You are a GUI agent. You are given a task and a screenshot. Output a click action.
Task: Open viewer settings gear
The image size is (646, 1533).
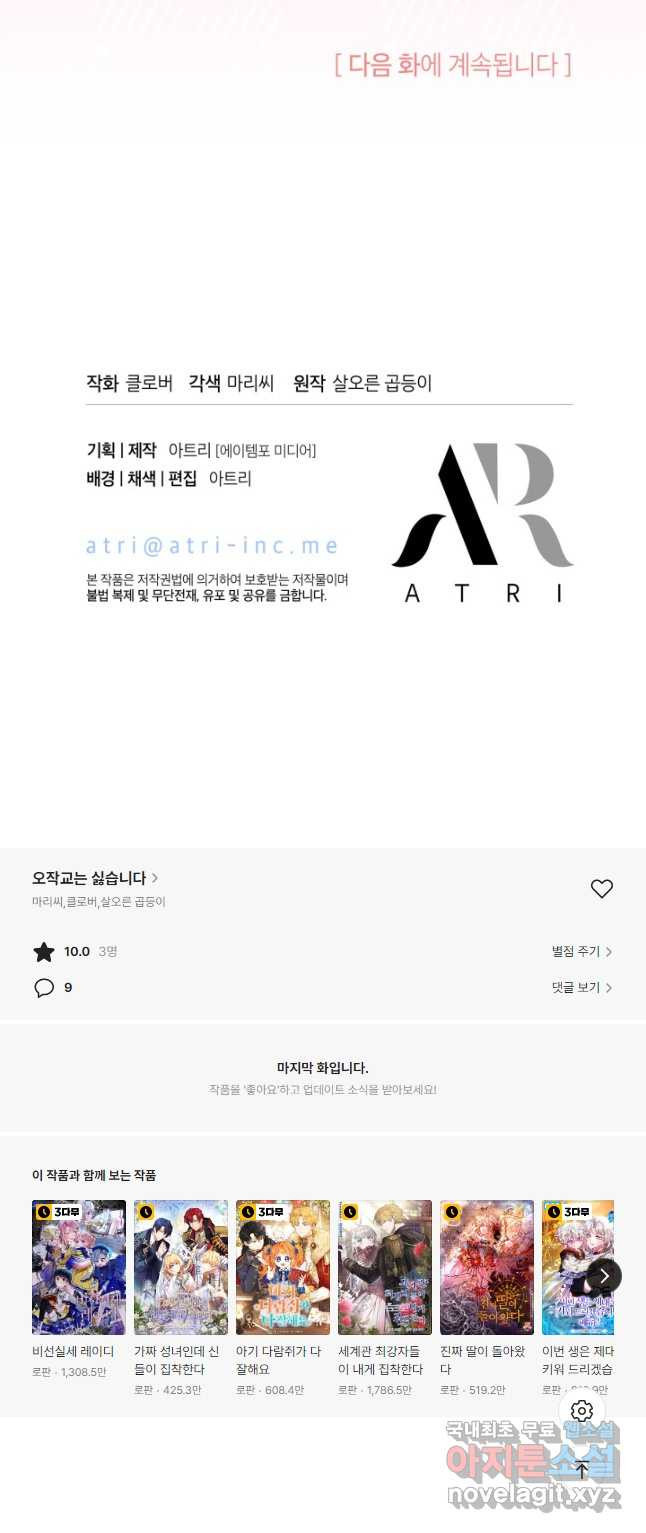(582, 1411)
